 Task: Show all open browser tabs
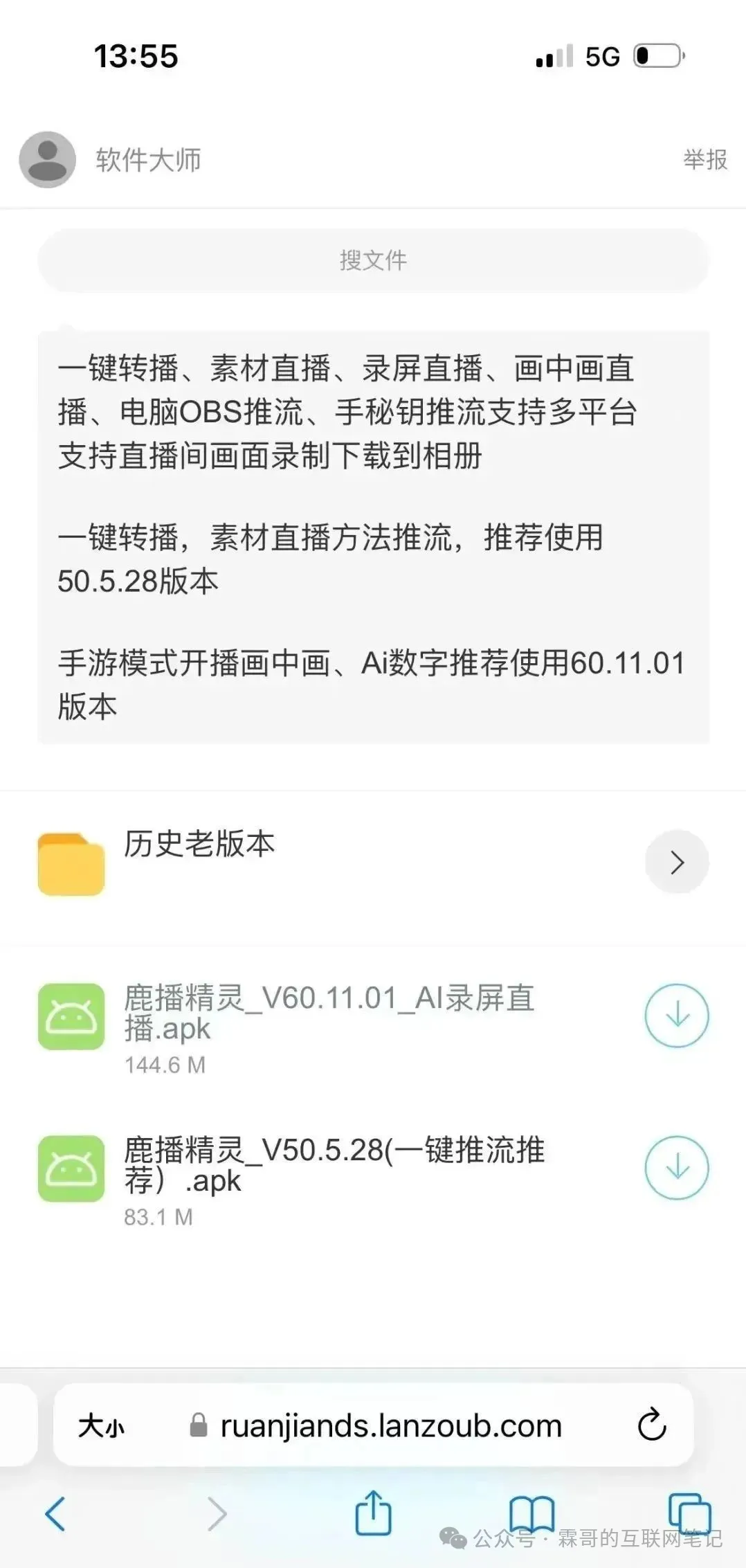point(689,1513)
